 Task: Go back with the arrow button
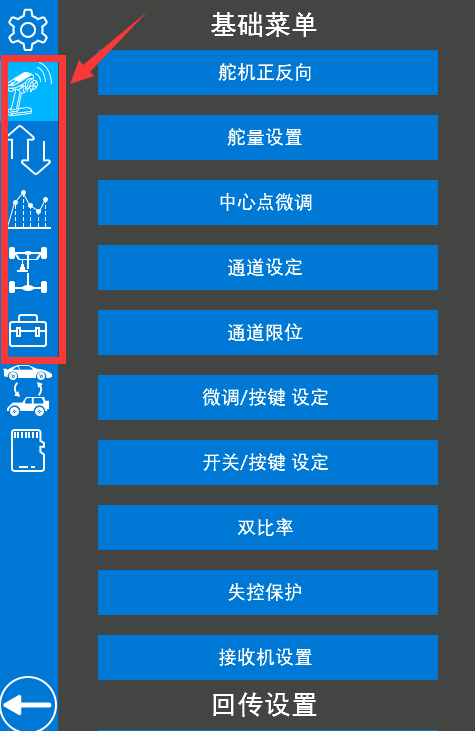click(28, 704)
